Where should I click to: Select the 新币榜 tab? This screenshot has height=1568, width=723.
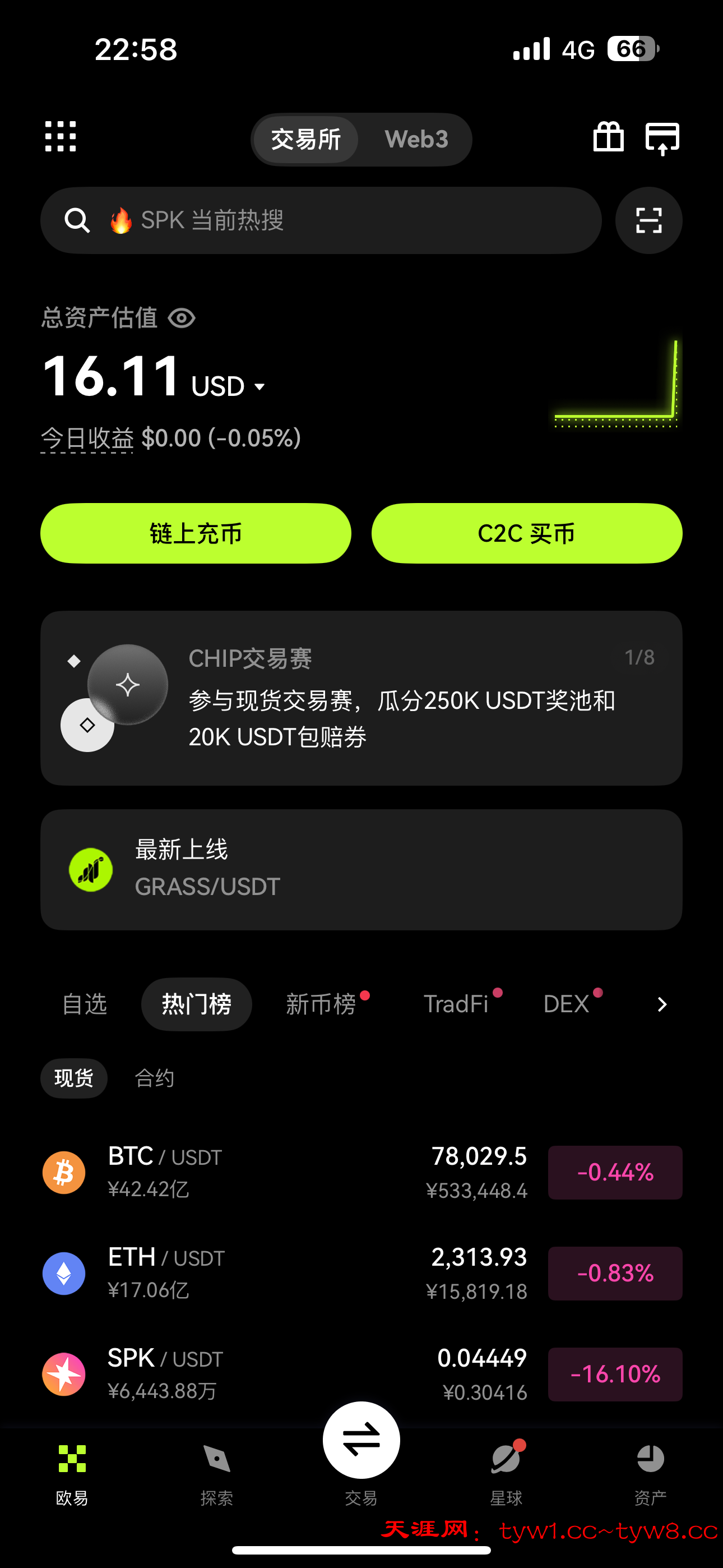pyautogui.click(x=321, y=1004)
